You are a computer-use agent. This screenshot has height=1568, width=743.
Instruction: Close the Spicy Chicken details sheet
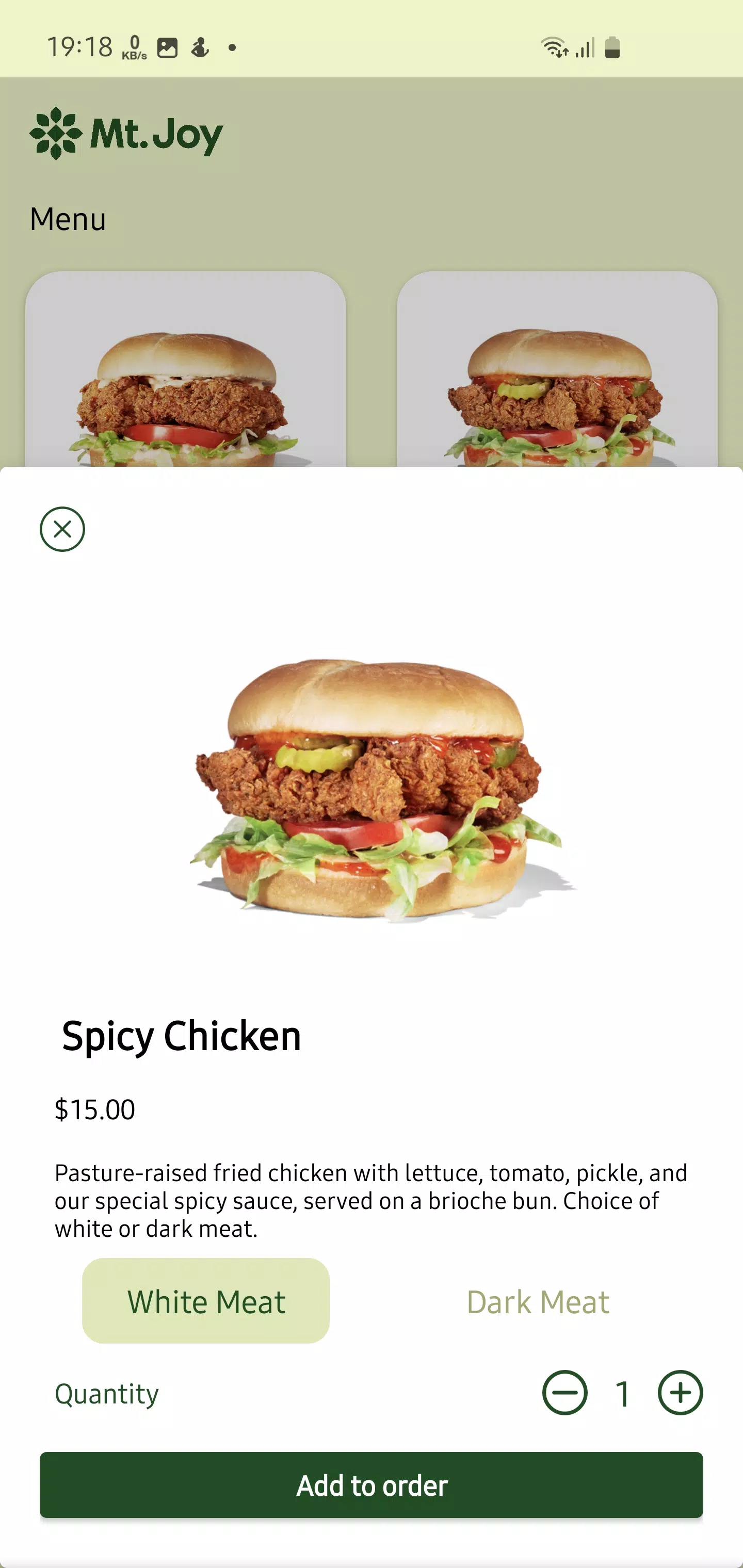(x=62, y=529)
